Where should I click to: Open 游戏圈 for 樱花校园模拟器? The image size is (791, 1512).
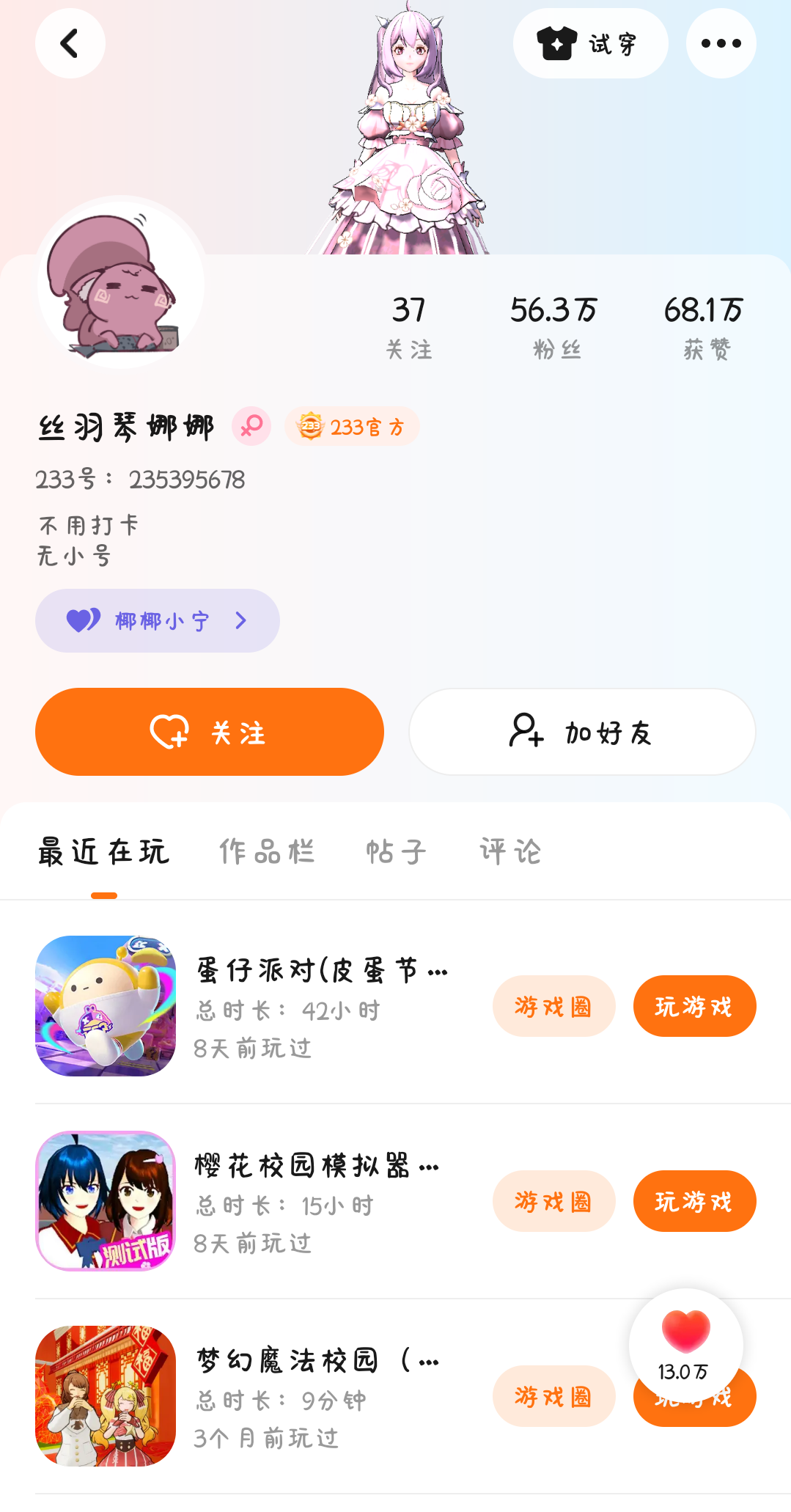click(553, 1201)
